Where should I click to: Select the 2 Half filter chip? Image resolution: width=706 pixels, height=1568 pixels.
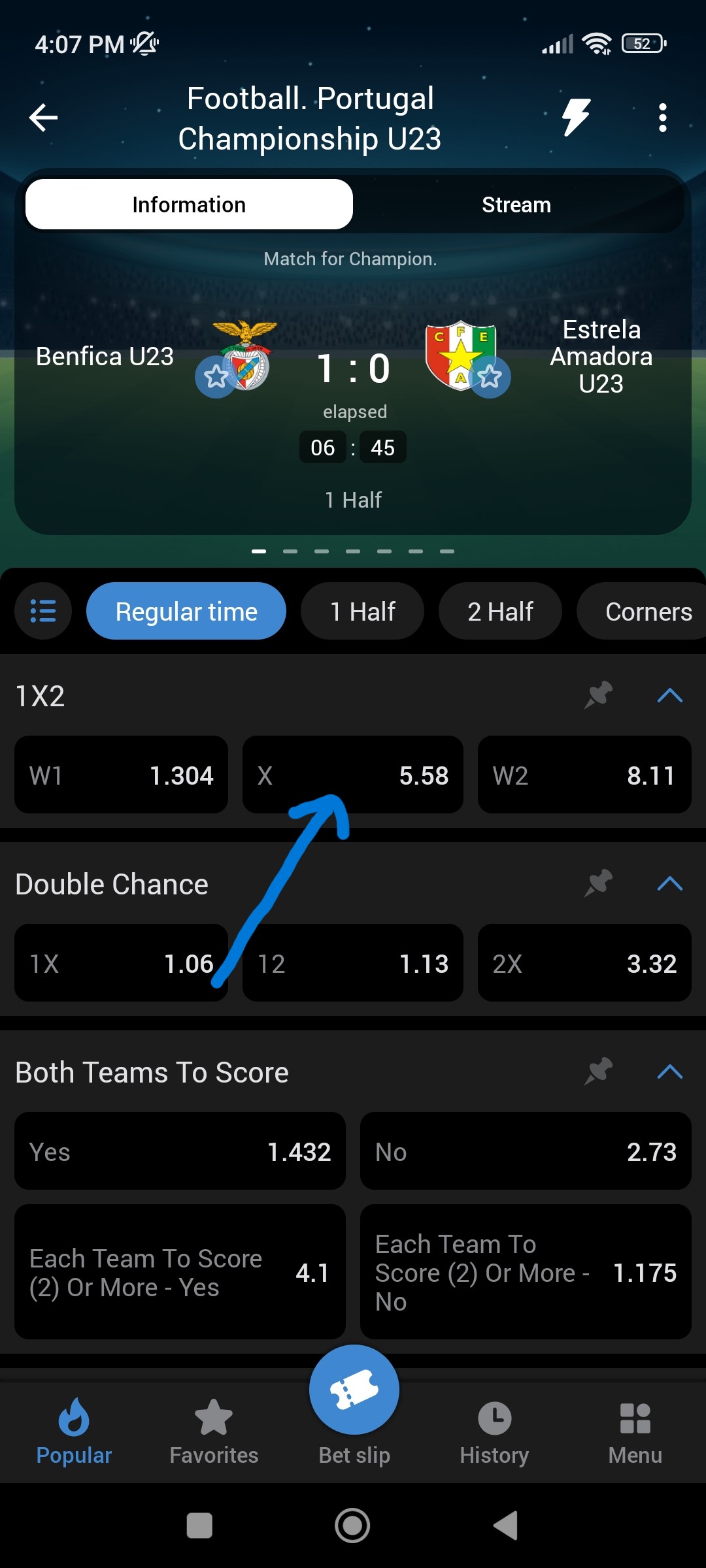[500, 612]
